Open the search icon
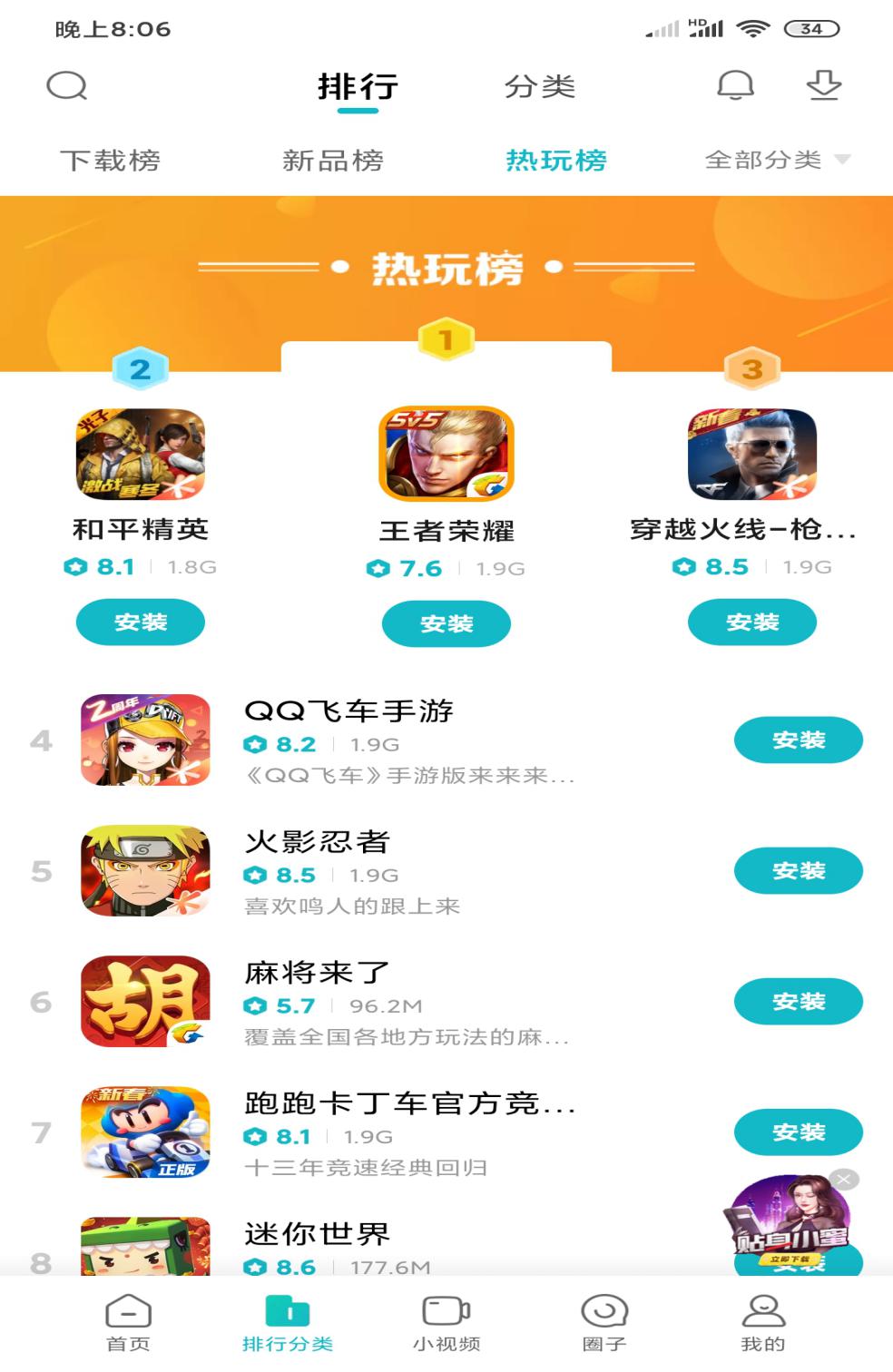893x1372 pixels. point(64,88)
